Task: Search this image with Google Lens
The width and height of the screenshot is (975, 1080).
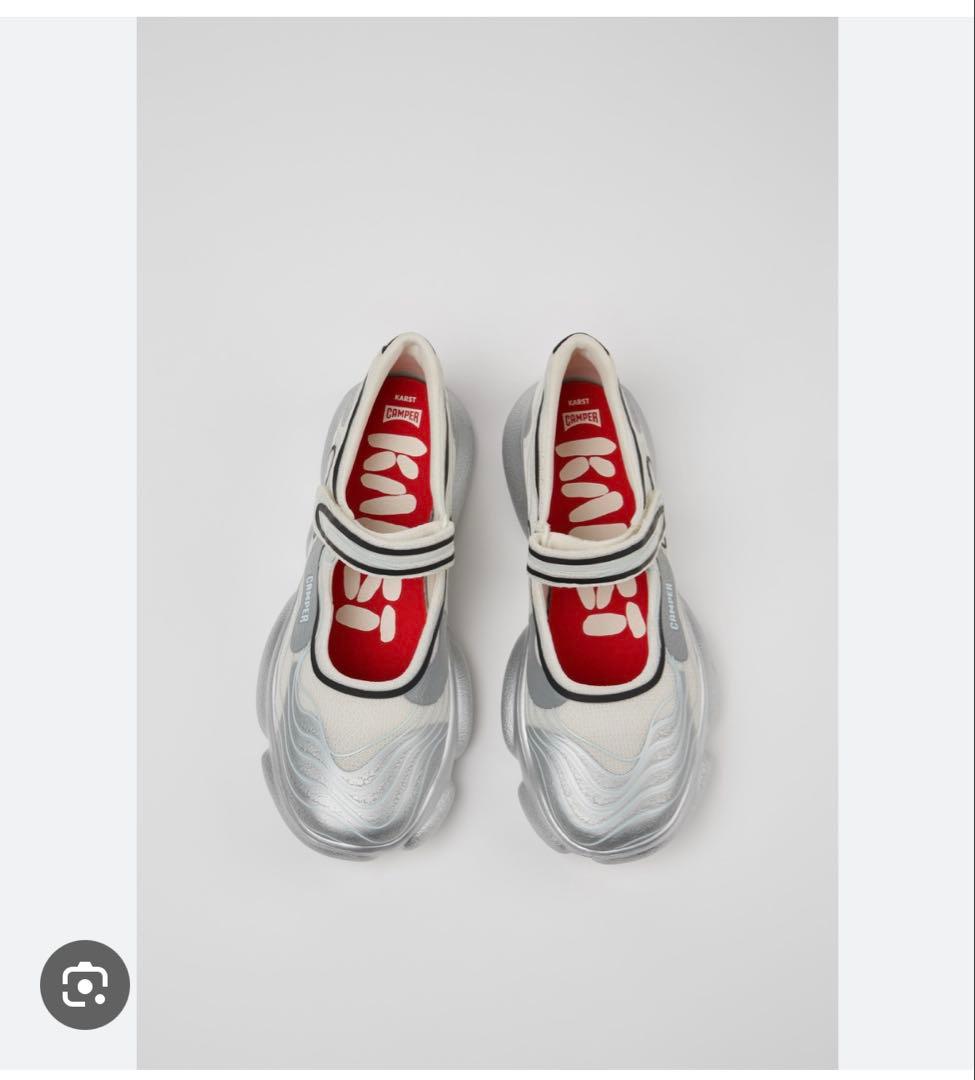Action: pos(85,985)
